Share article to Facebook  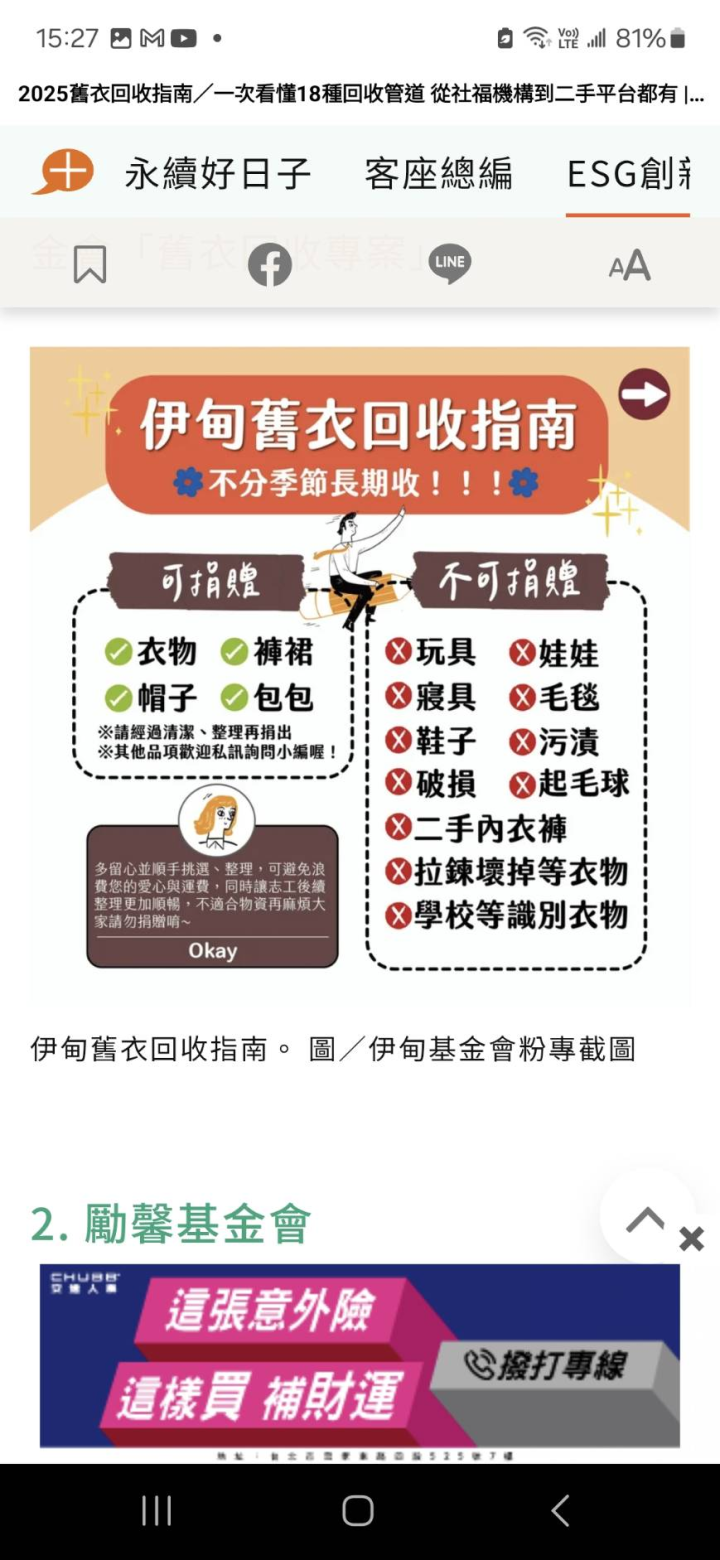[x=270, y=265]
